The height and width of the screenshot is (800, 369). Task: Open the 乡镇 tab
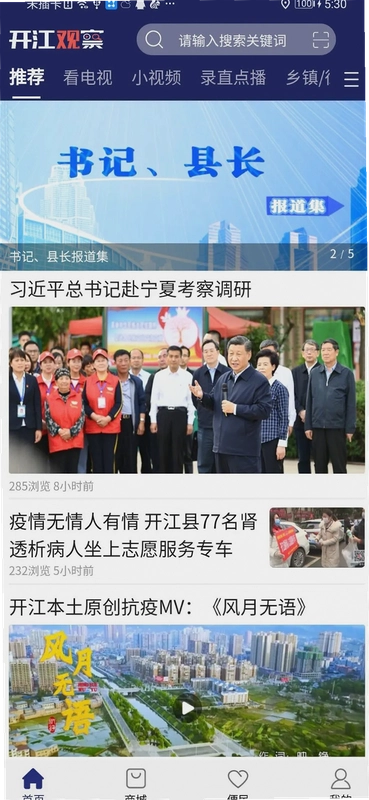click(x=308, y=78)
